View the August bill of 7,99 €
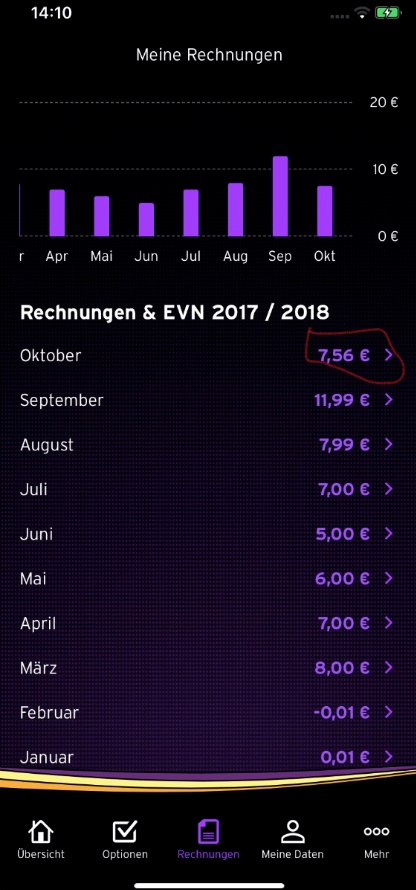 pyautogui.click(x=208, y=445)
